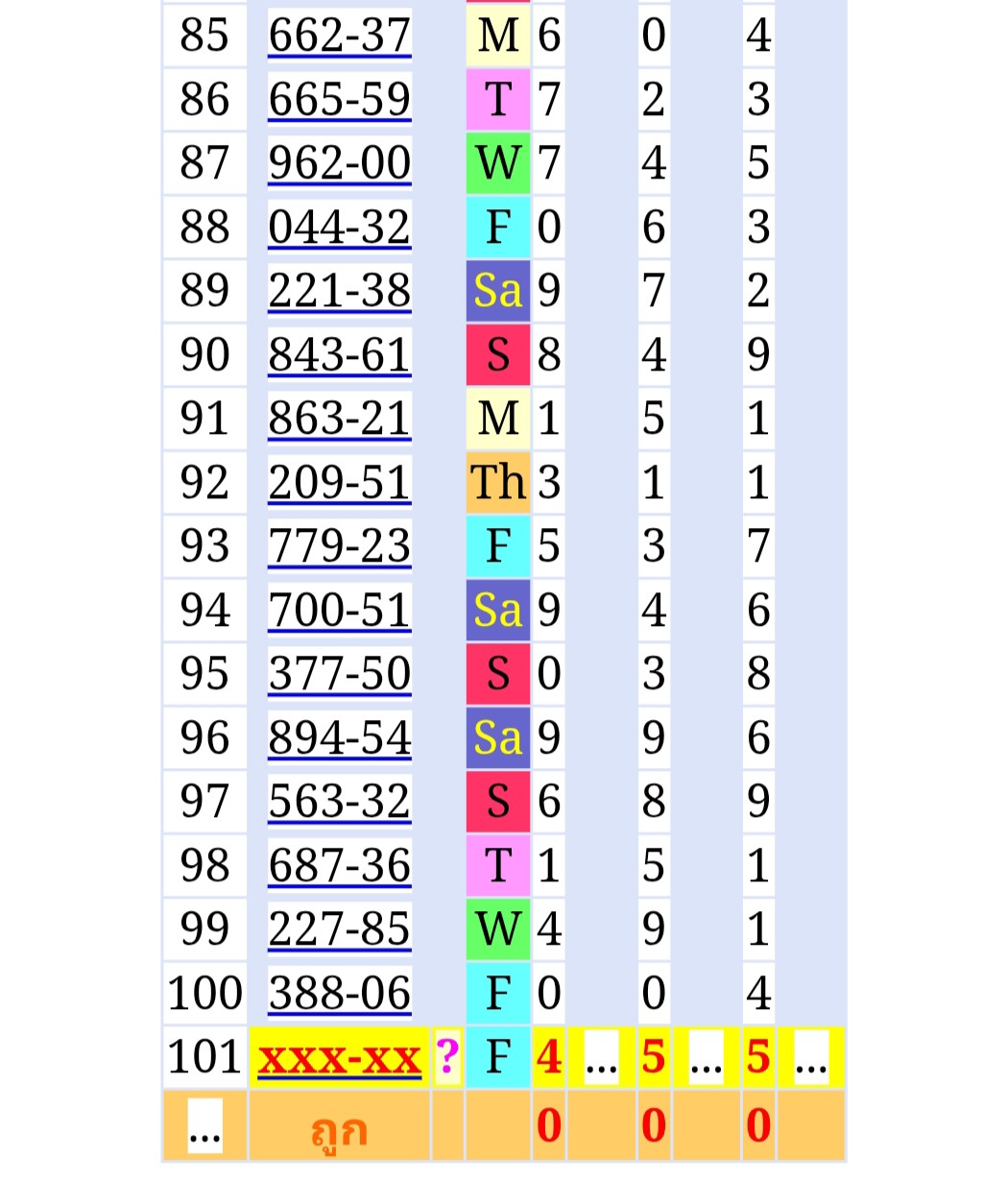Open the 665-59 result link
The width and height of the screenshot is (1007, 1204).
339,99
